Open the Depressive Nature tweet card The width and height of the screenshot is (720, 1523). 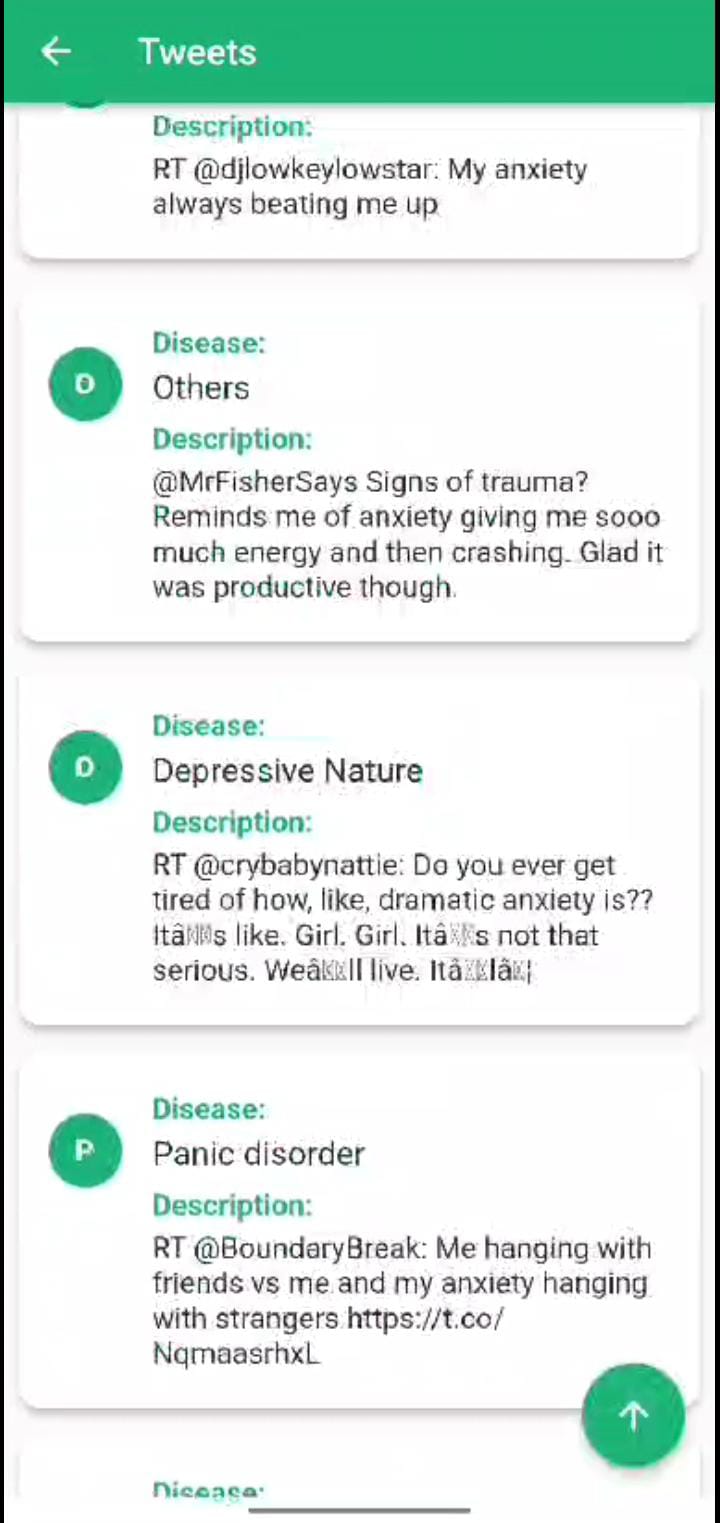tap(359, 849)
